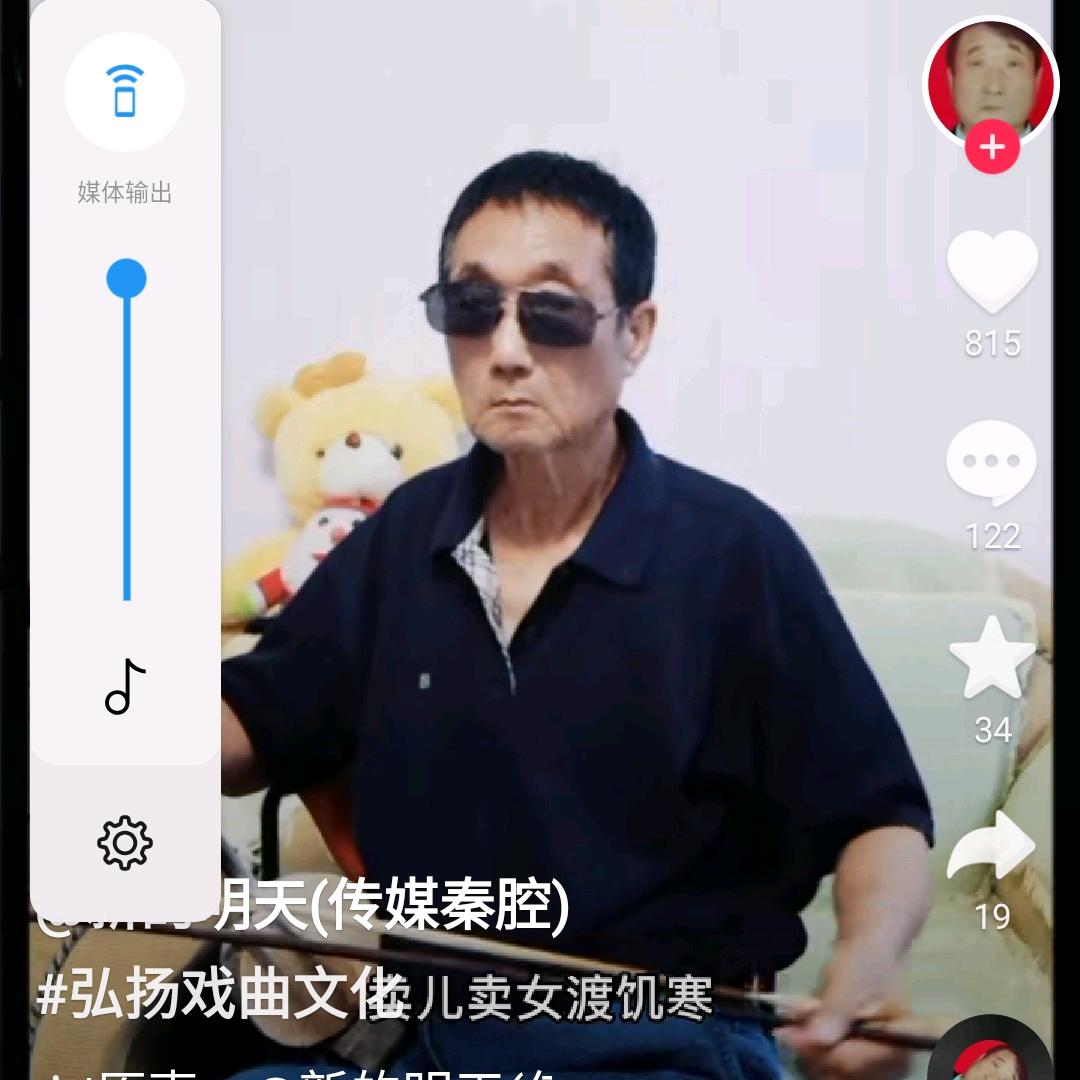Like this video with the heart icon

pyautogui.click(x=992, y=272)
